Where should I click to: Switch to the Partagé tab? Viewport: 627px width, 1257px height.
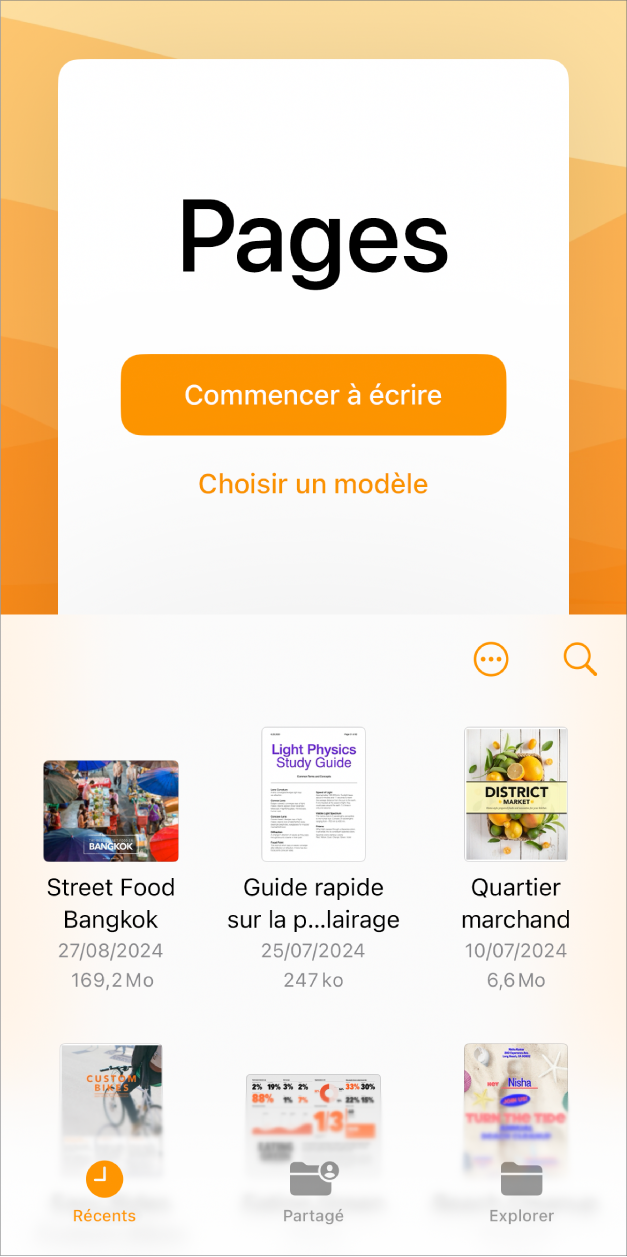313,1192
